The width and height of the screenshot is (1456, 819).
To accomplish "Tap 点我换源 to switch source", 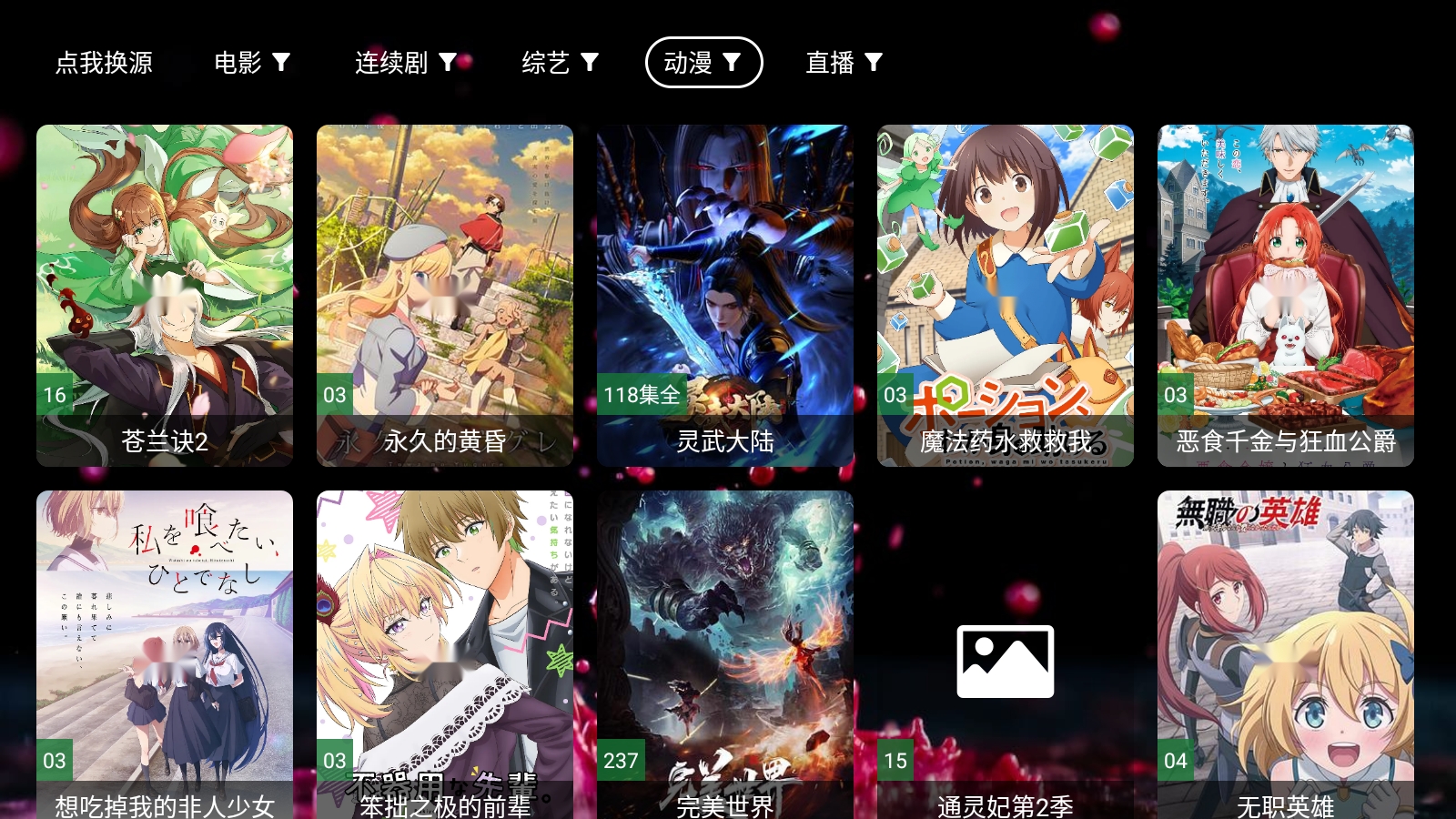I will pyautogui.click(x=104, y=63).
